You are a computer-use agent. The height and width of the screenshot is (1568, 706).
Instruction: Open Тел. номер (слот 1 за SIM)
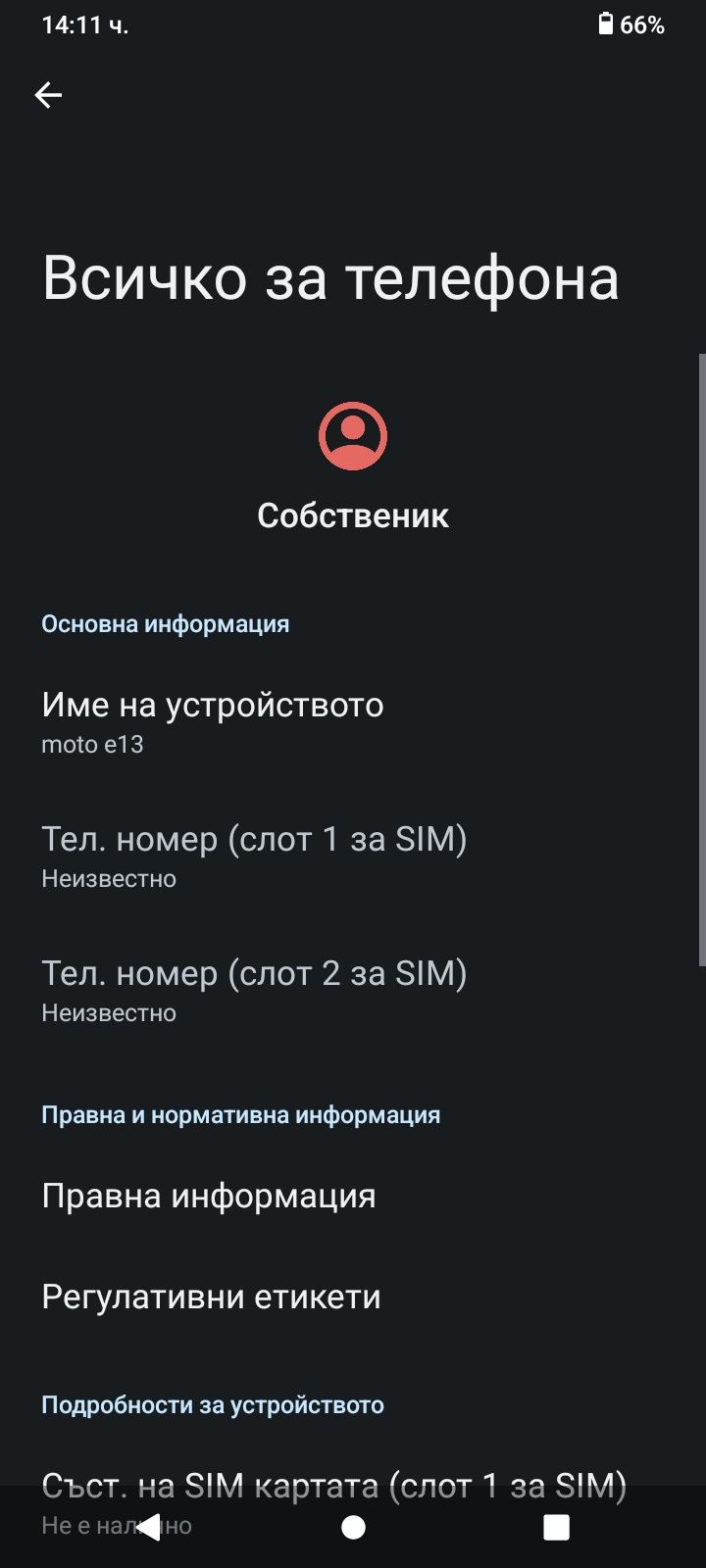(x=254, y=856)
